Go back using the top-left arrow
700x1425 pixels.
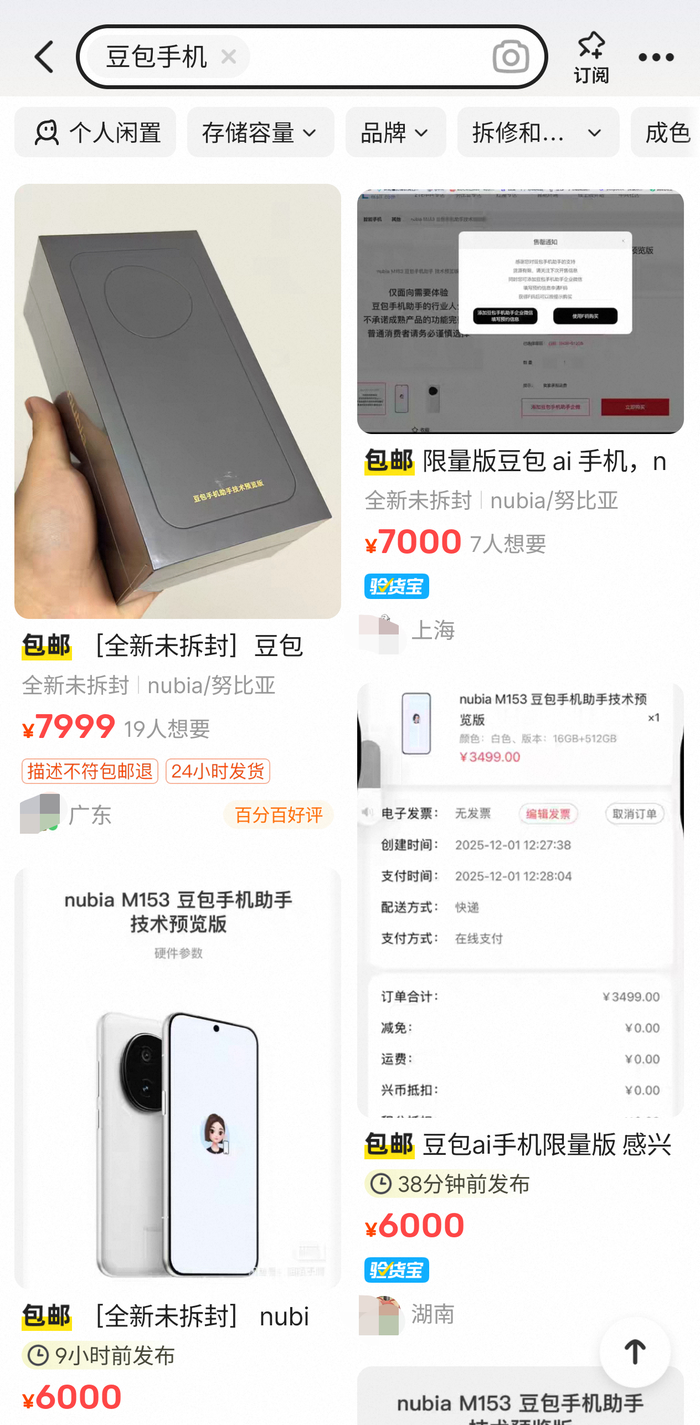point(44,57)
